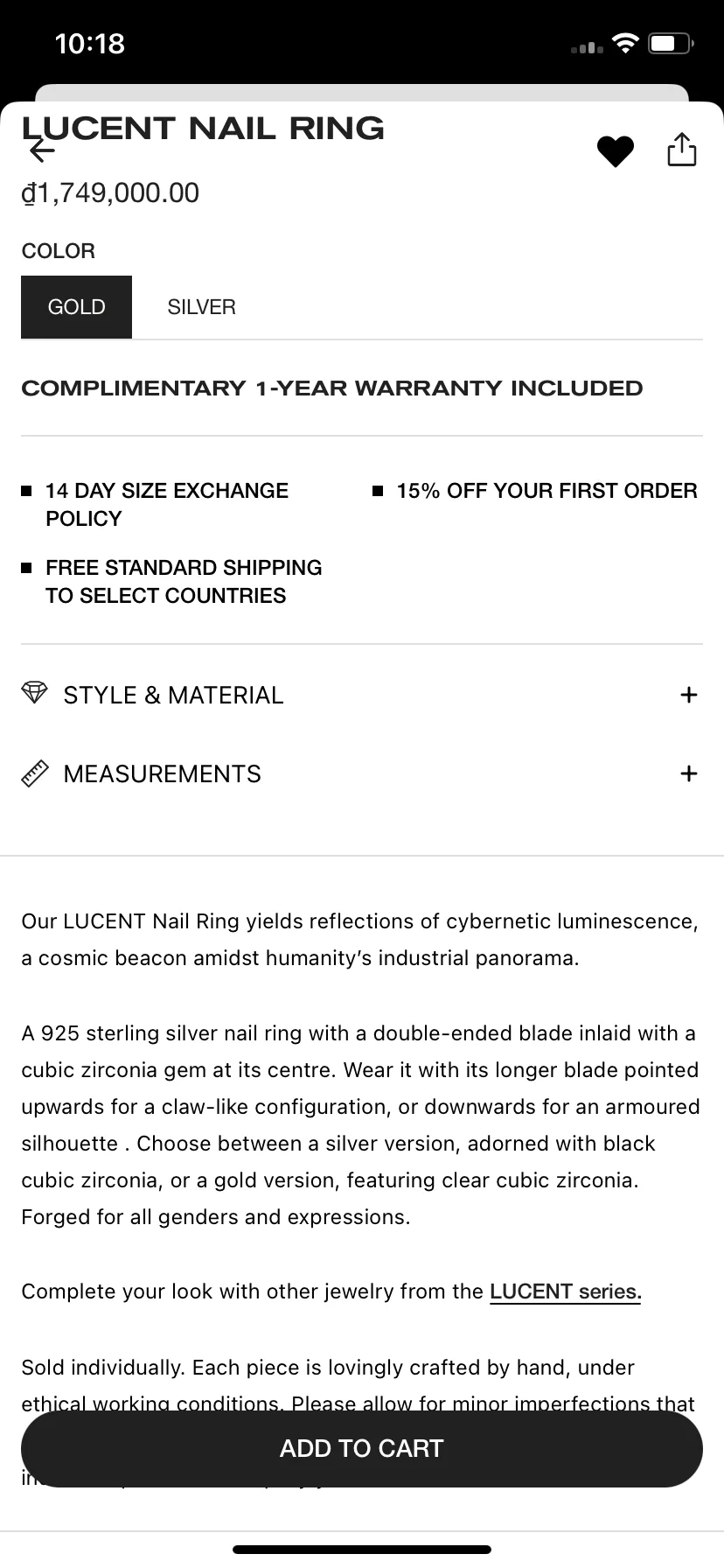The image size is (724, 1568).
Task: Select the Silver color option
Action: click(x=202, y=307)
